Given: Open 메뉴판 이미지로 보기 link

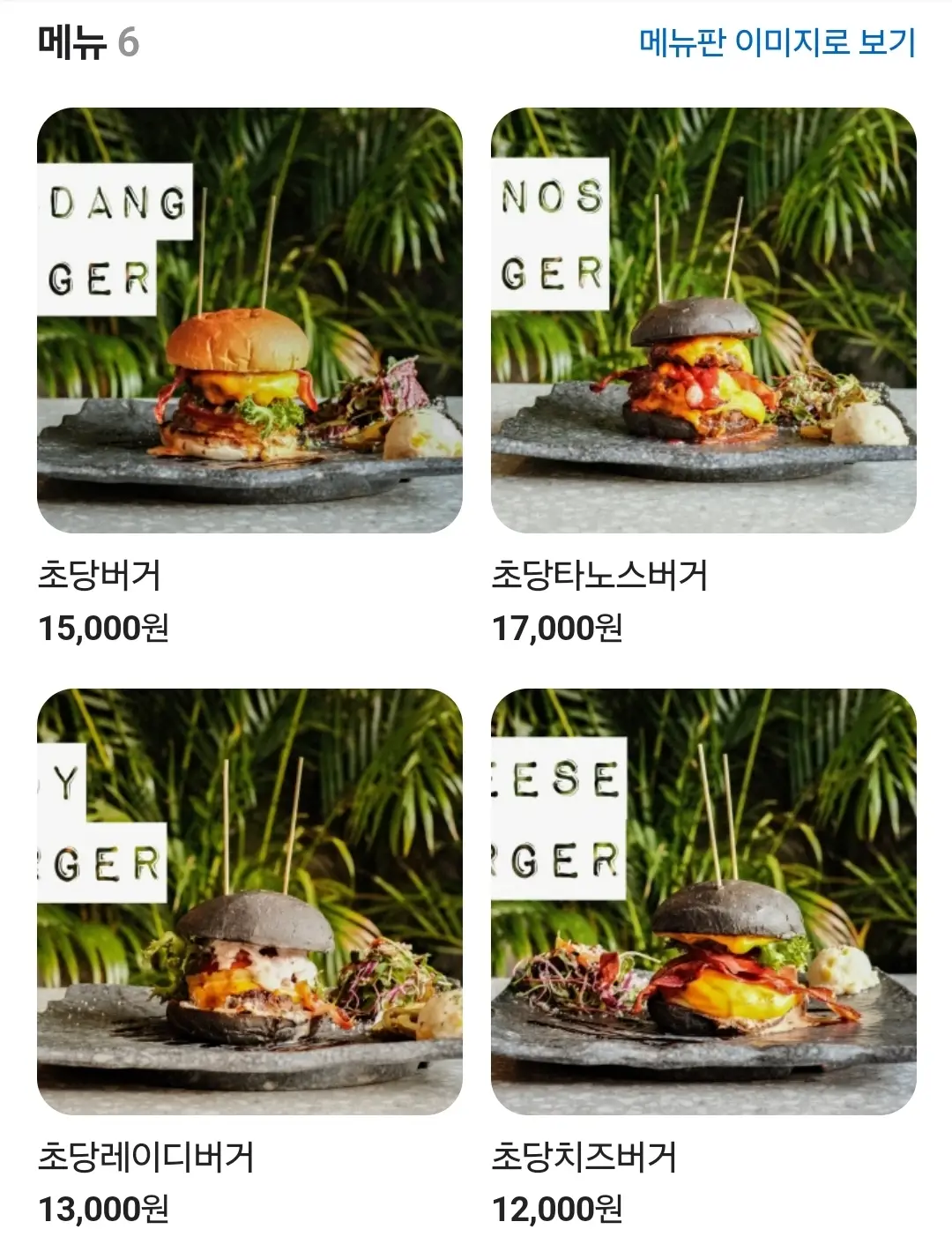Looking at the screenshot, I should point(777,42).
